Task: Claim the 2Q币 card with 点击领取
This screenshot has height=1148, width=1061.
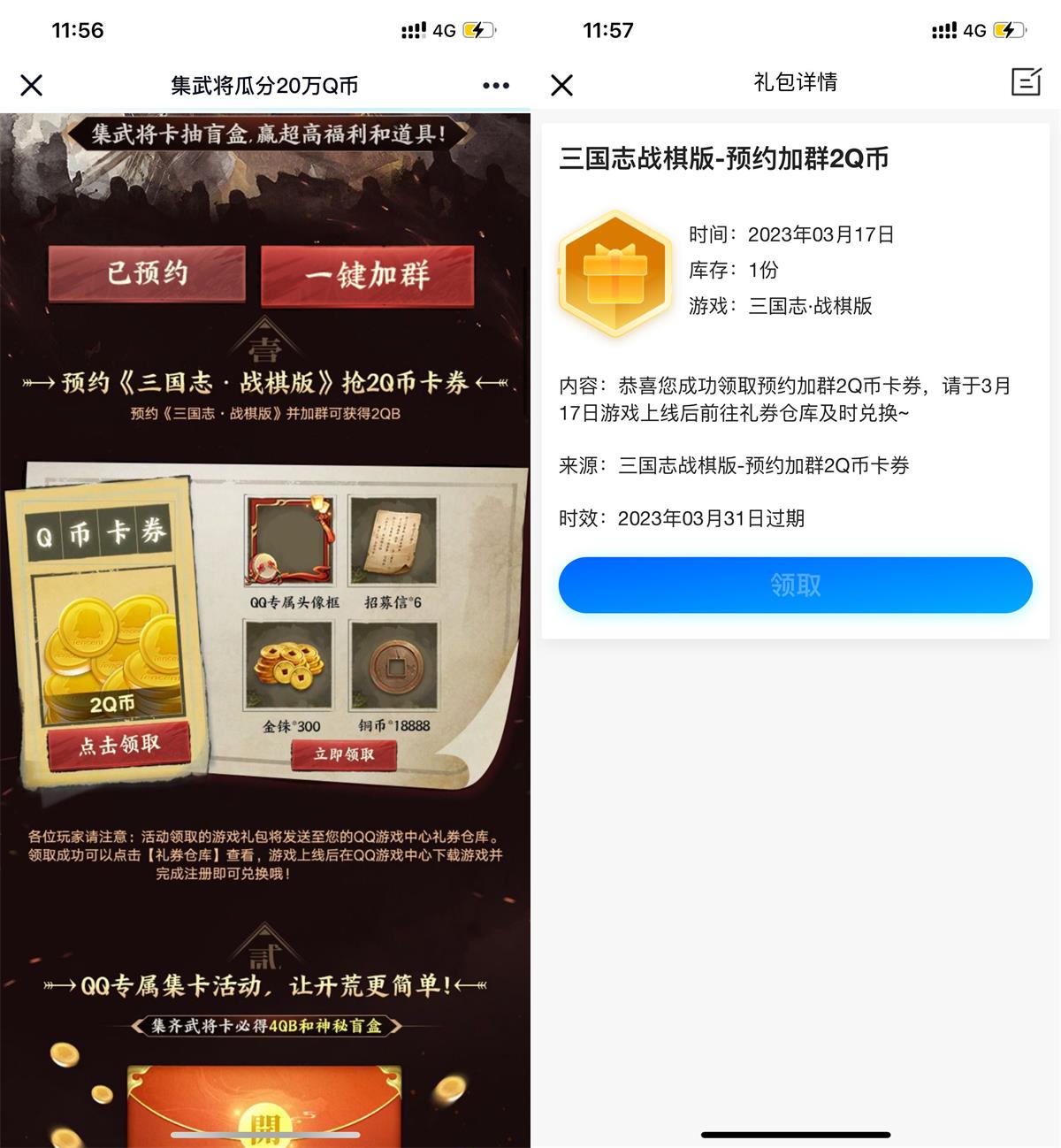Action: point(119,746)
